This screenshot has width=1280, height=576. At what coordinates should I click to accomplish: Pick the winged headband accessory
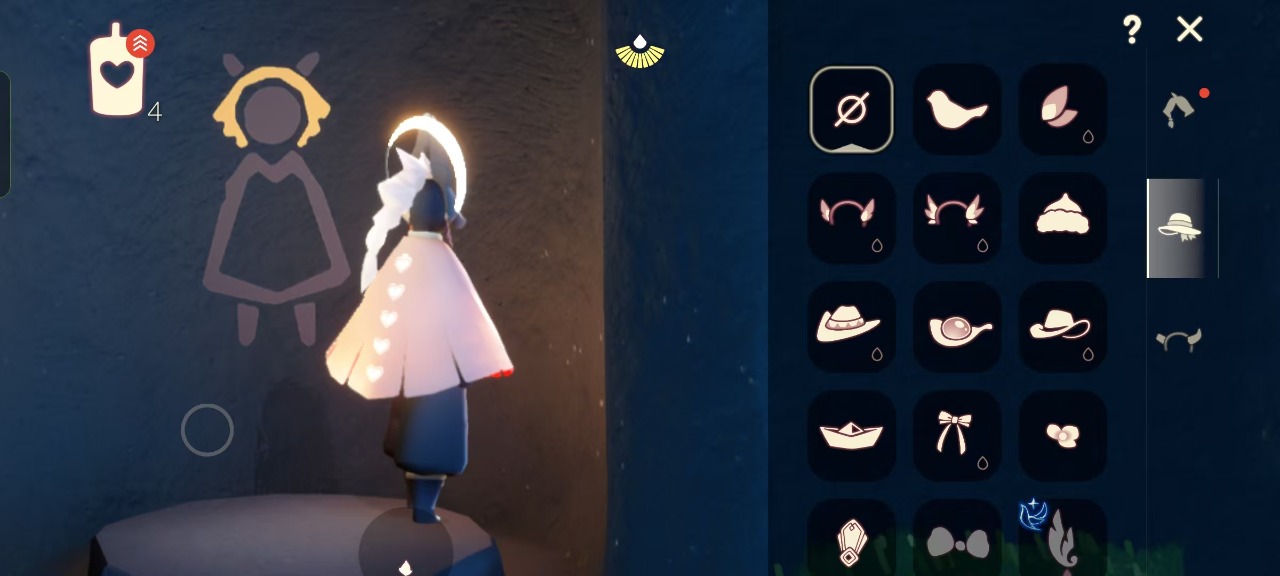[x=851, y=217]
